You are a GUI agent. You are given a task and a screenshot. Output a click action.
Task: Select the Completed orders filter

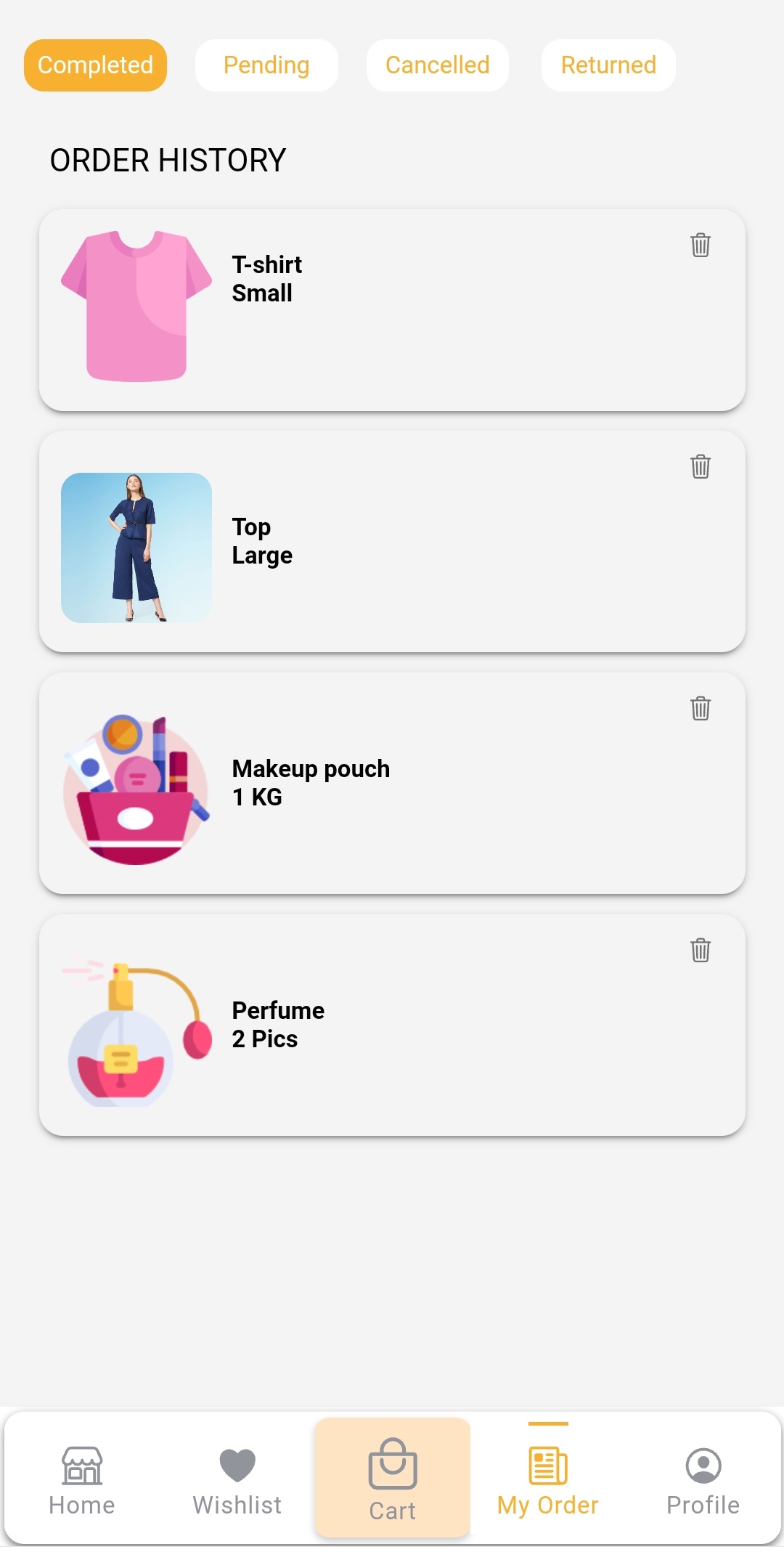pos(94,65)
